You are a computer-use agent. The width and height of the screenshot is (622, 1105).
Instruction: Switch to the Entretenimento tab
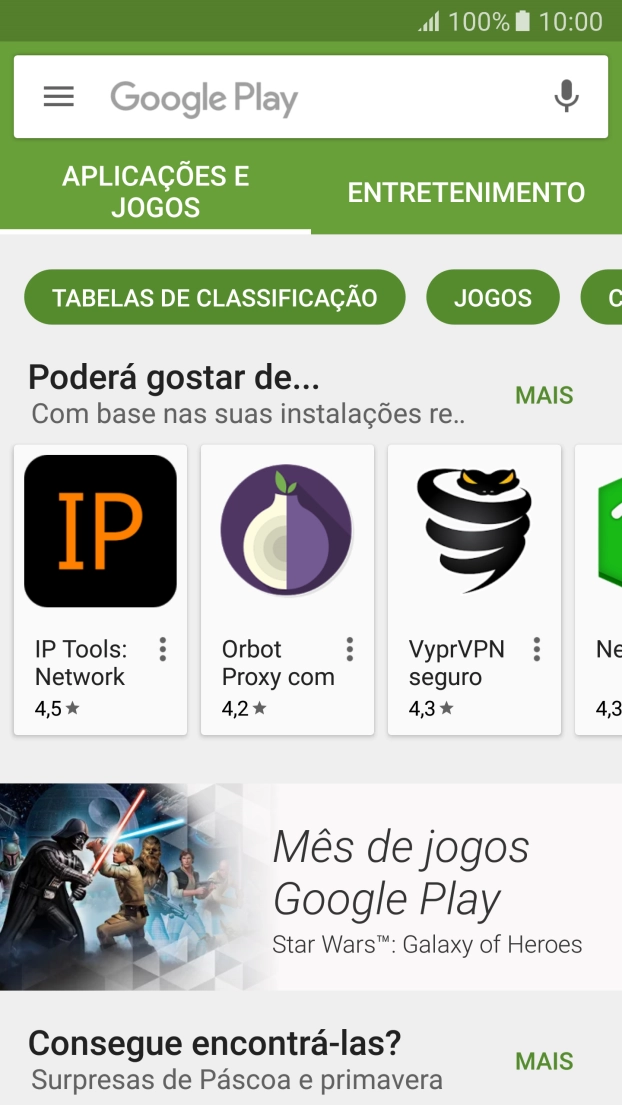466,192
